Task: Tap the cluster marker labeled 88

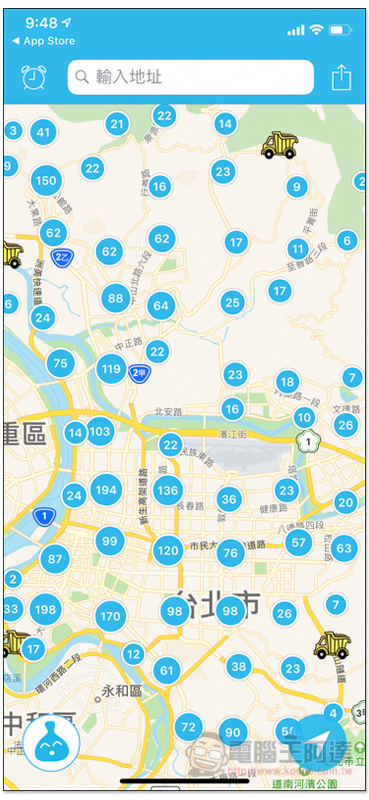Action: pyautogui.click(x=115, y=298)
